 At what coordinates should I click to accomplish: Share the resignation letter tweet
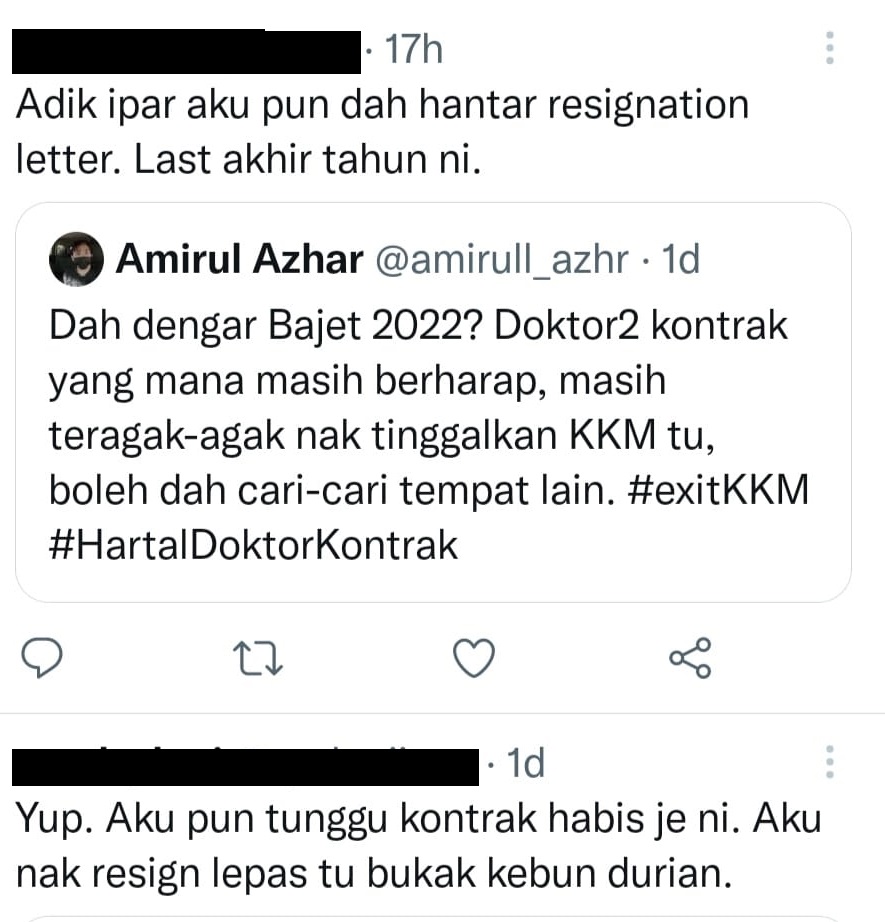690,658
